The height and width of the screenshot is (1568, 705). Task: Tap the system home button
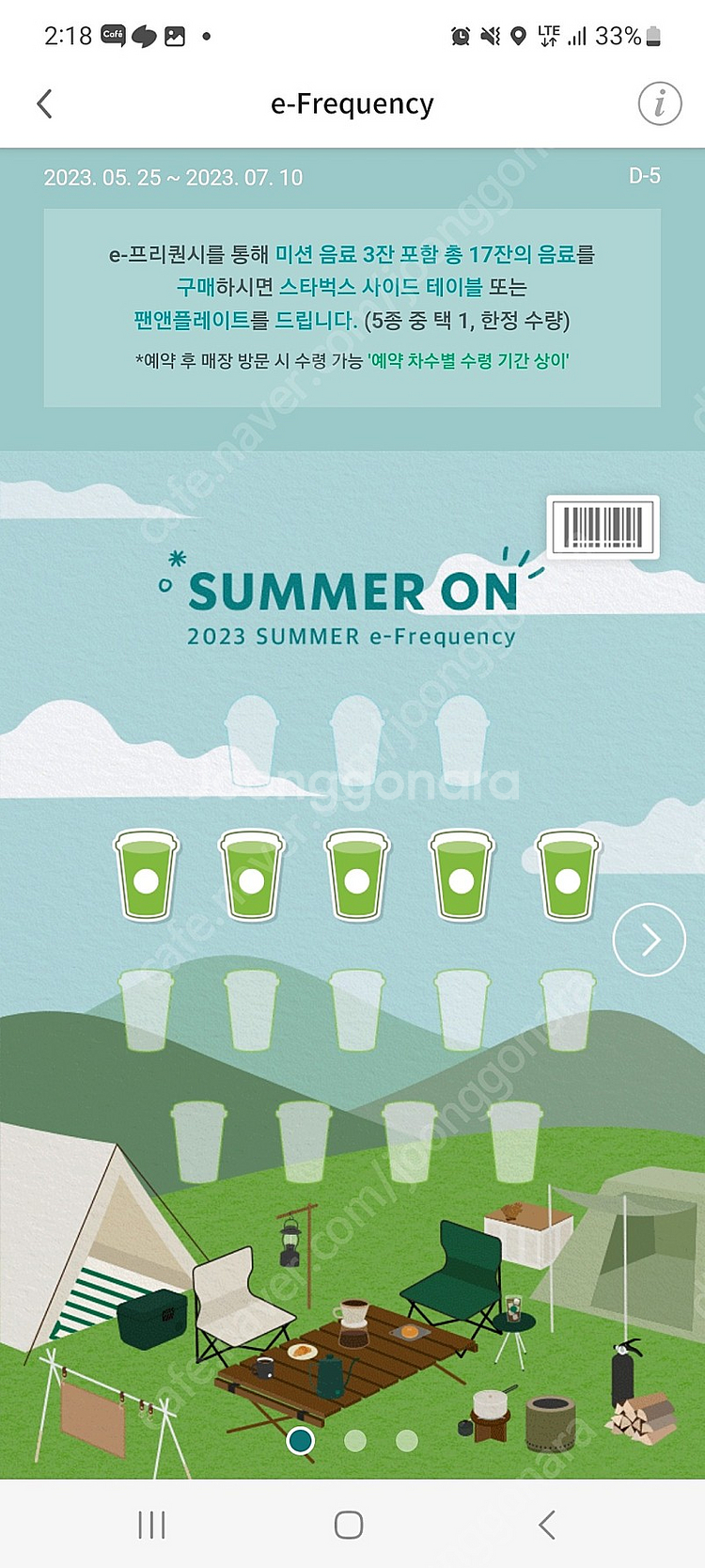coord(349,1525)
